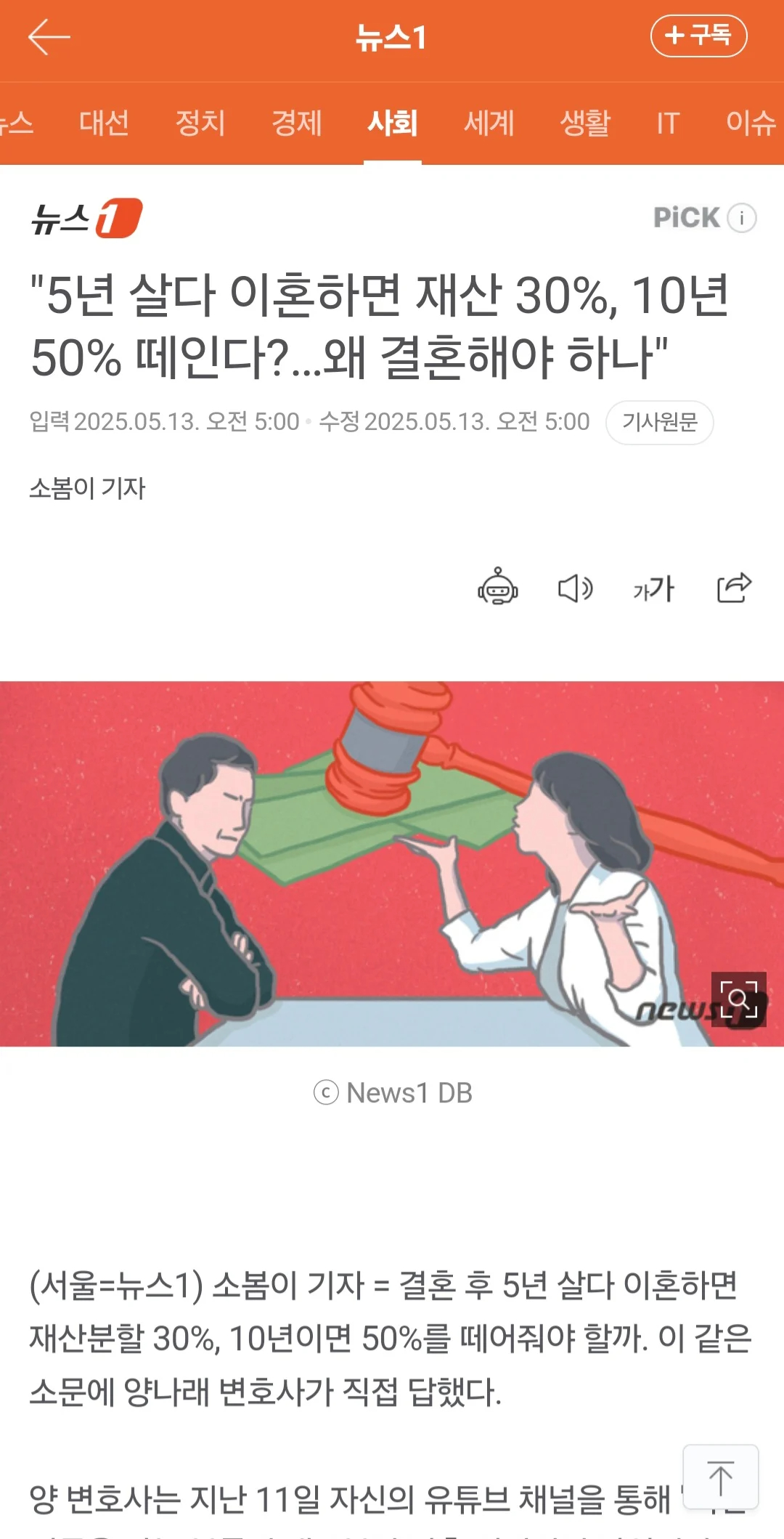This screenshot has height=1539, width=784.
Task: Open the 세계 news section
Action: [489, 123]
